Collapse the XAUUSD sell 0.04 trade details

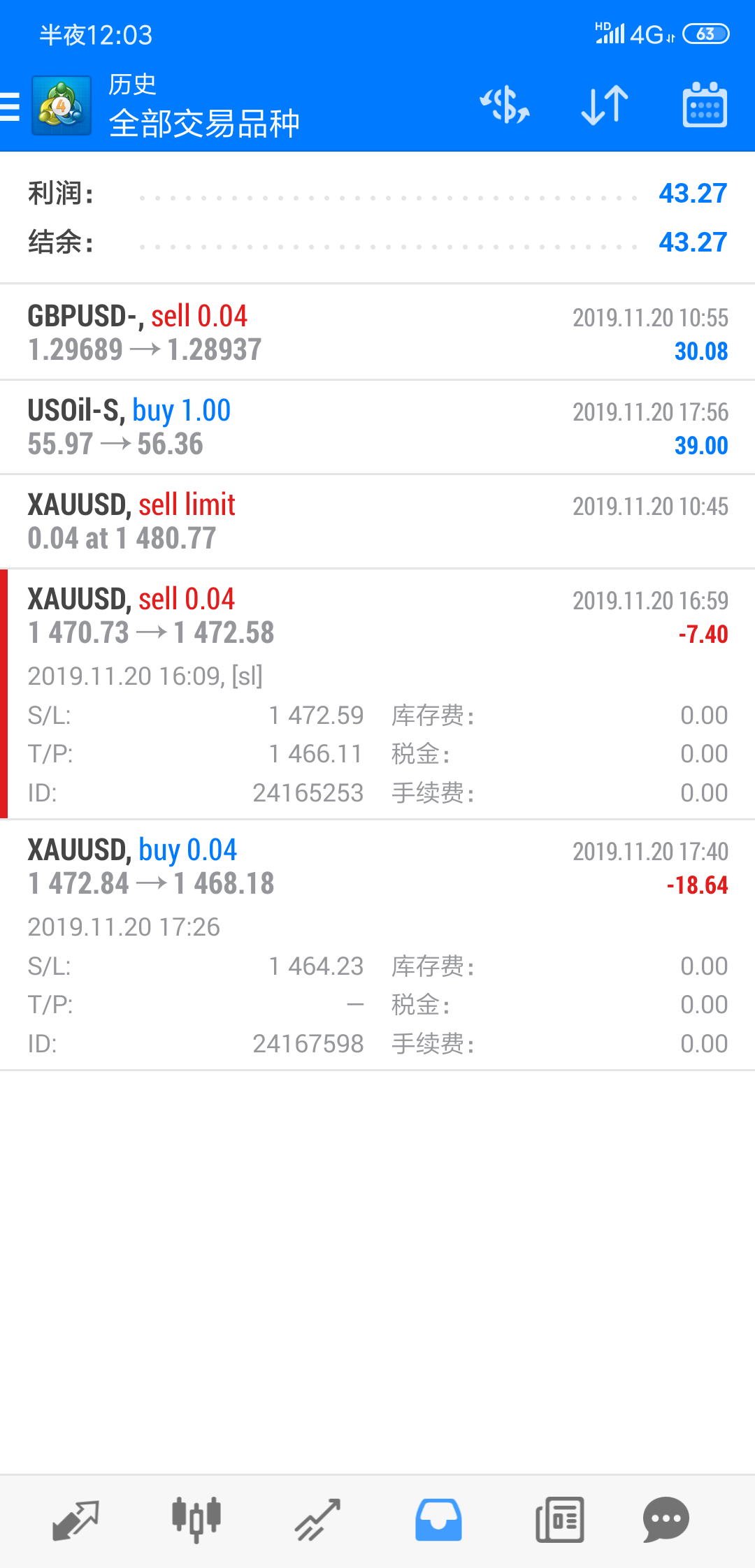click(377, 695)
